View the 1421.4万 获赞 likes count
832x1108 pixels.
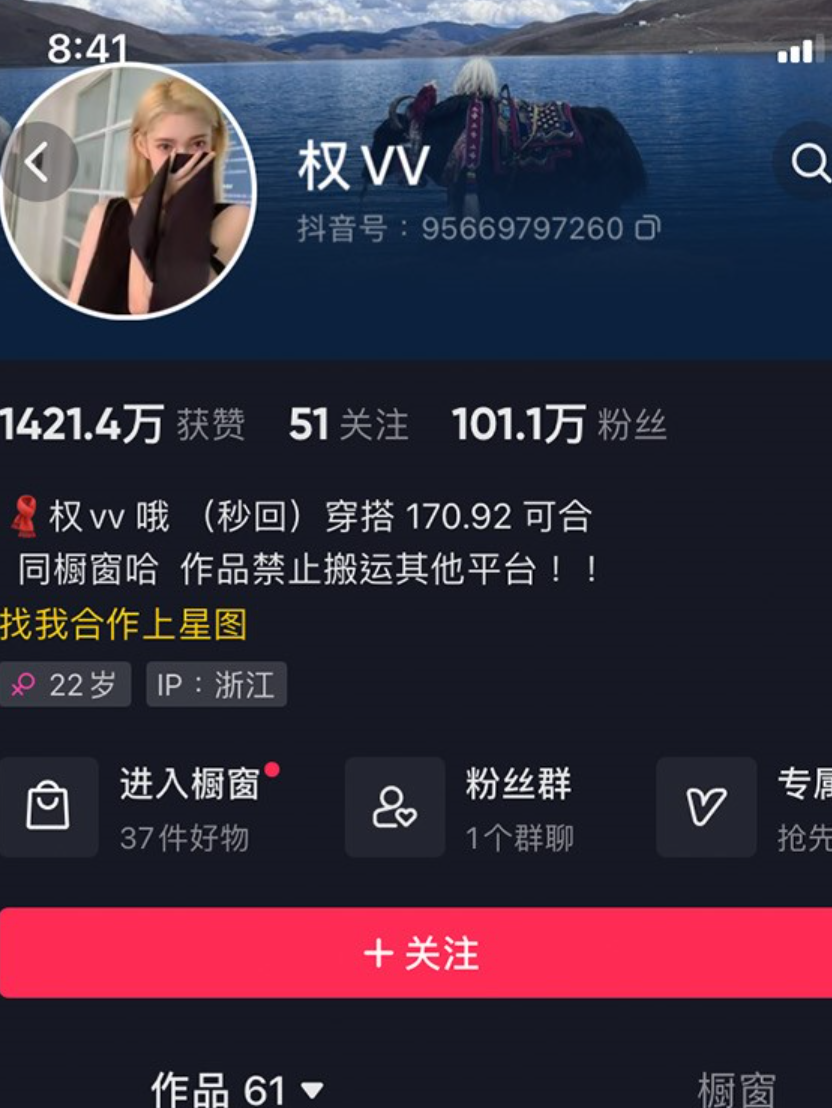pos(122,425)
